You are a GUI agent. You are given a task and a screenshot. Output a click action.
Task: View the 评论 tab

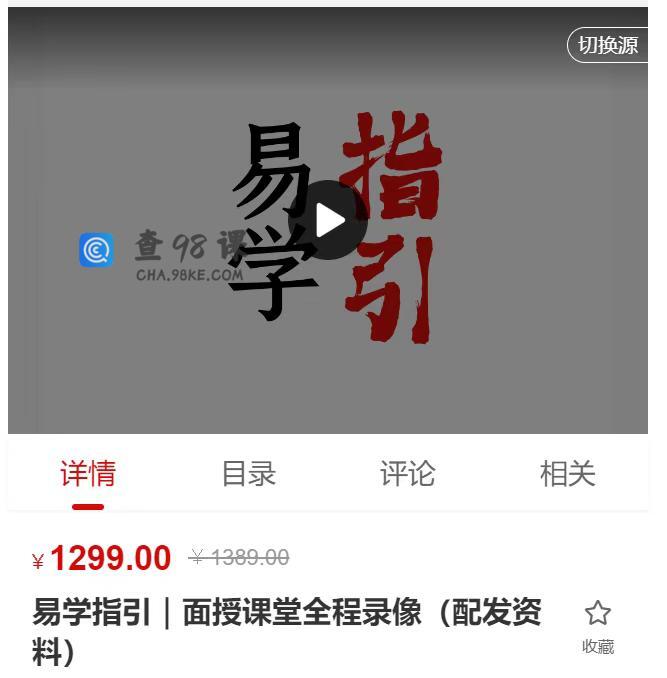tap(408, 474)
